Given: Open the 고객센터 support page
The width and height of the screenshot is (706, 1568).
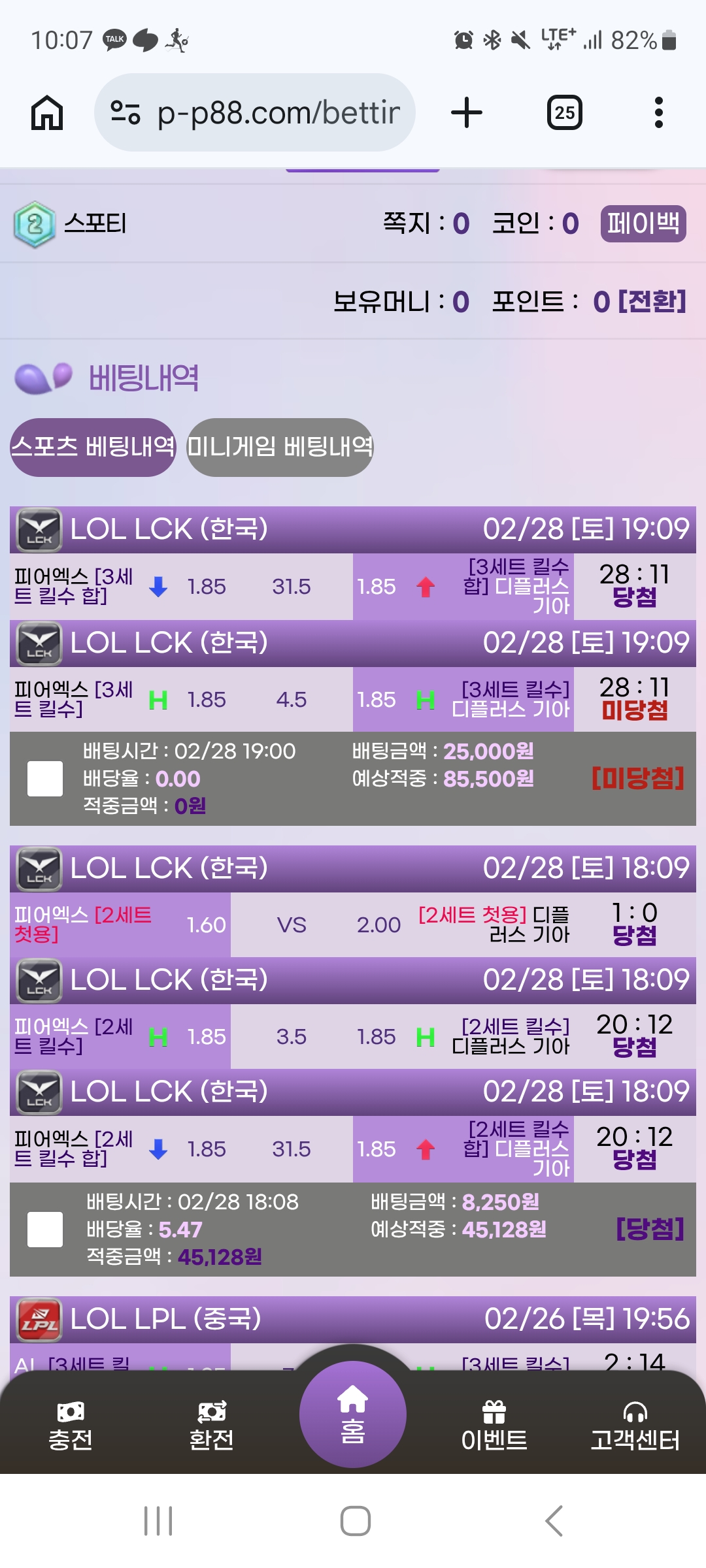Looking at the screenshot, I should tap(635, 1427).
